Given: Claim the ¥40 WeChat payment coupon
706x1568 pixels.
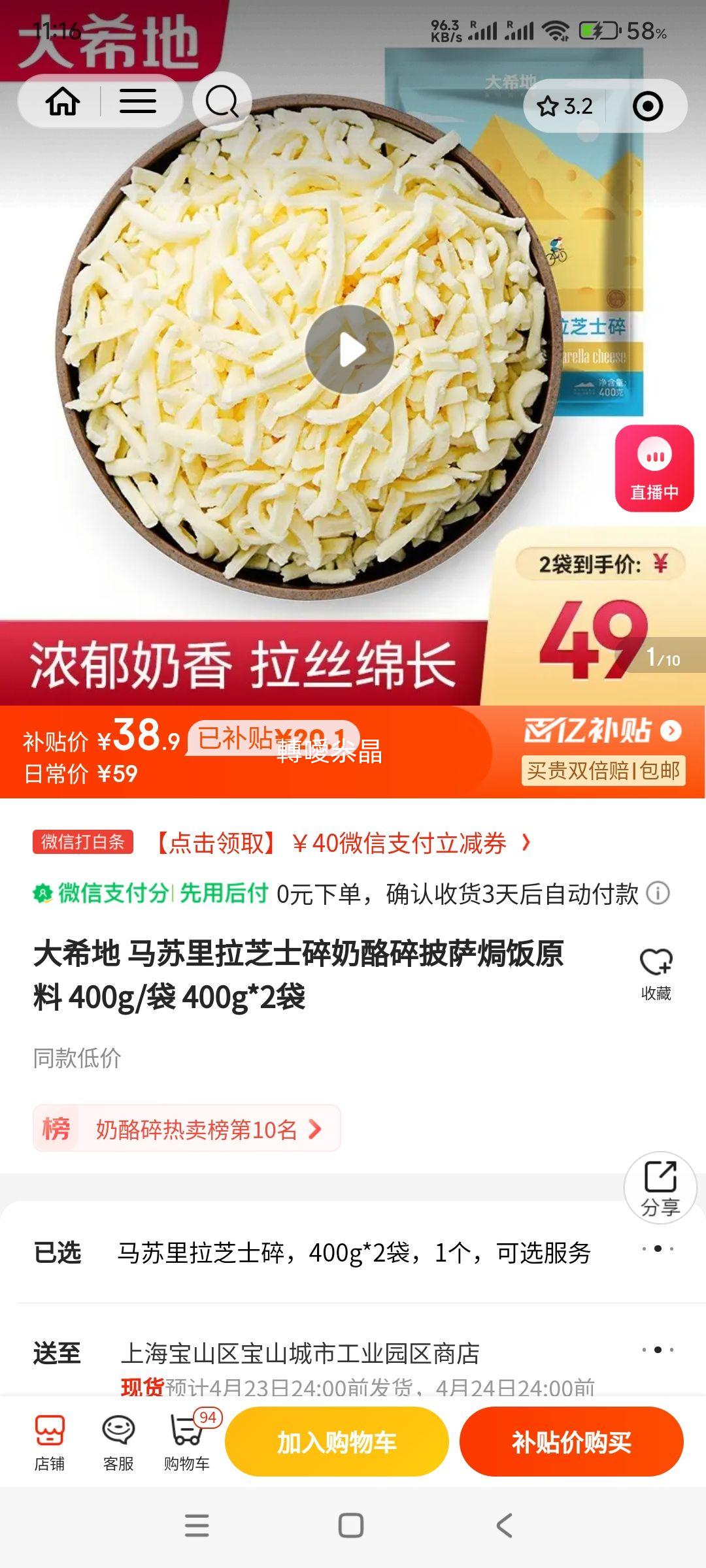Looking at the screenshot, I should click(x=340, y=843).
